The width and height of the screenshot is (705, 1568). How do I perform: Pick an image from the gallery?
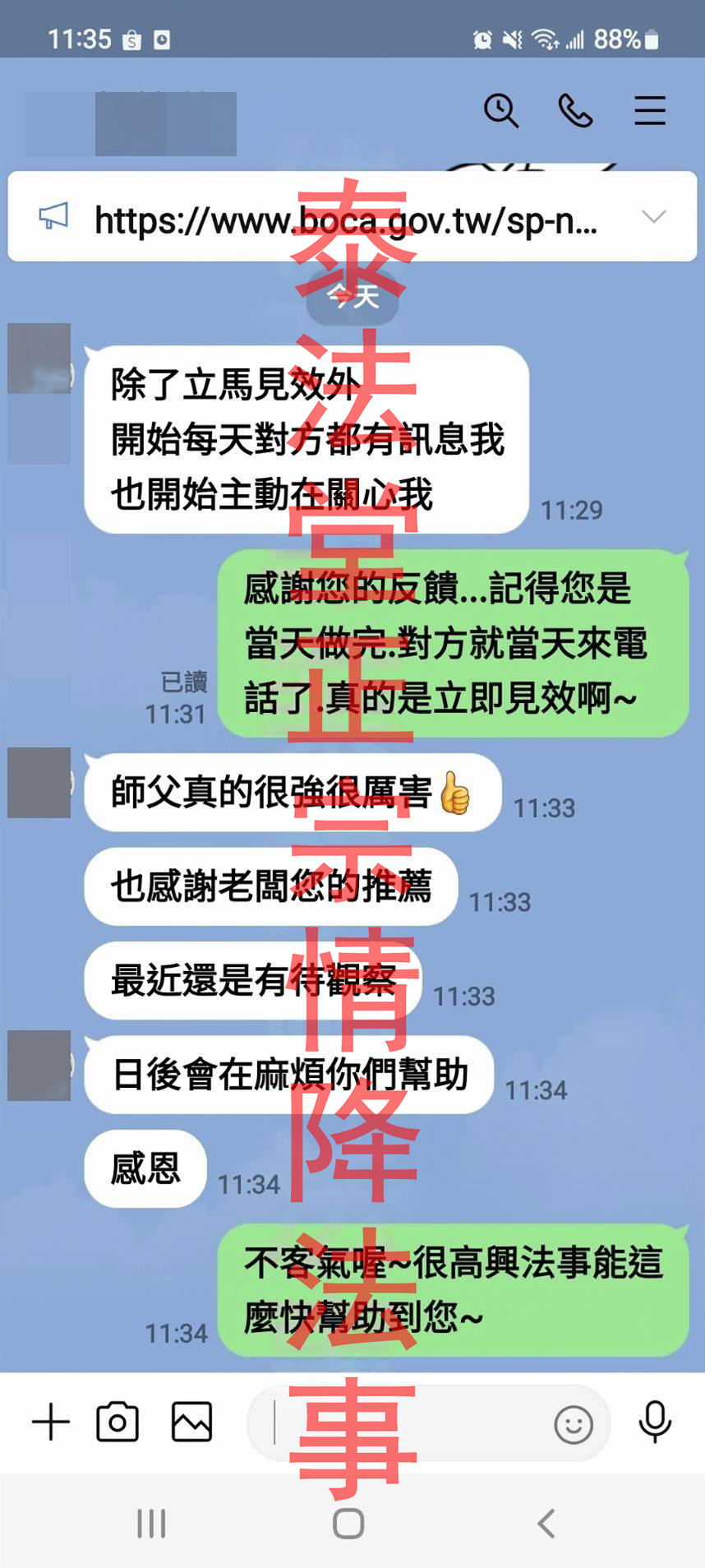[x=191, y=1422]
